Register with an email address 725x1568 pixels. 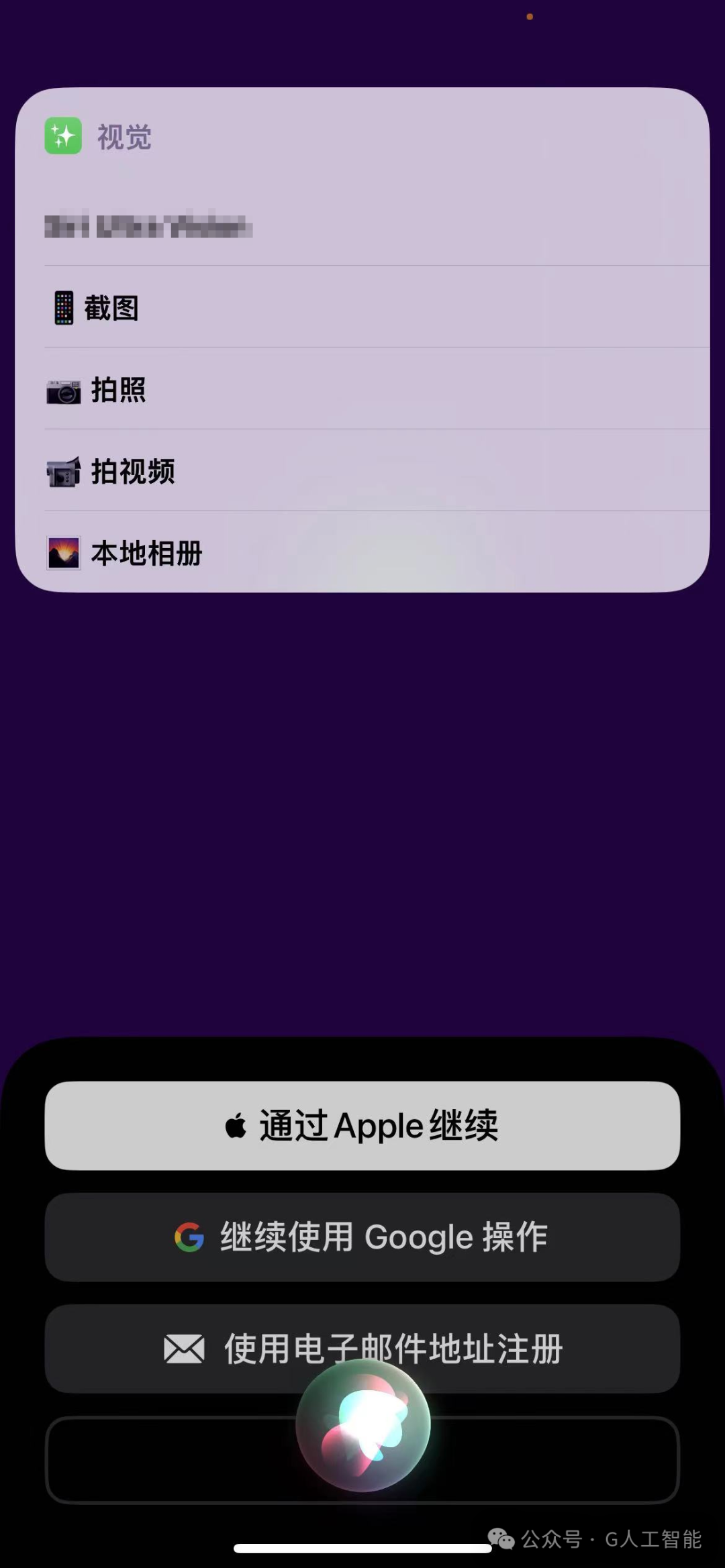coord(362,1348)
